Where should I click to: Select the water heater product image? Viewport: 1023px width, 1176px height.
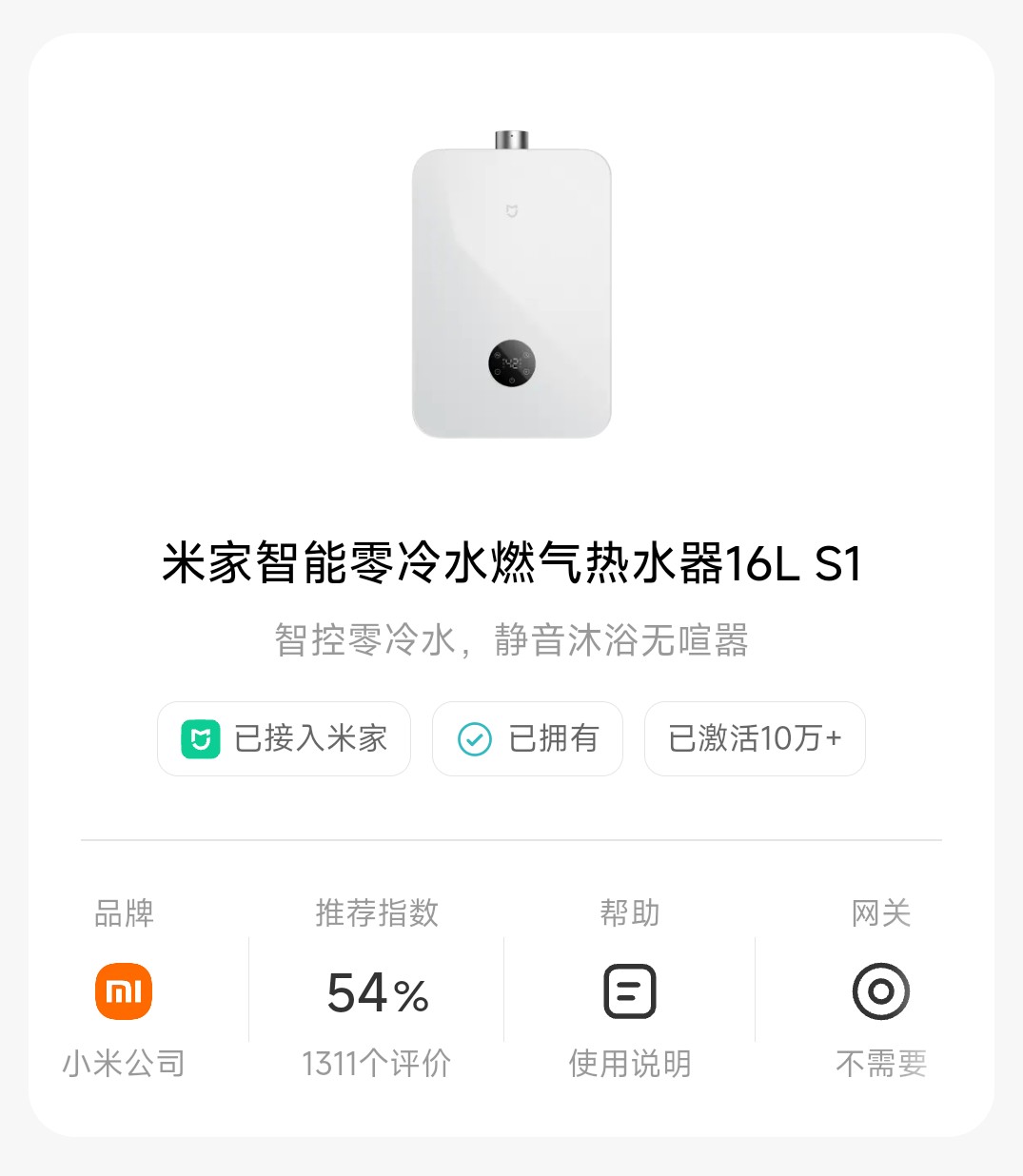coord(511,285)
